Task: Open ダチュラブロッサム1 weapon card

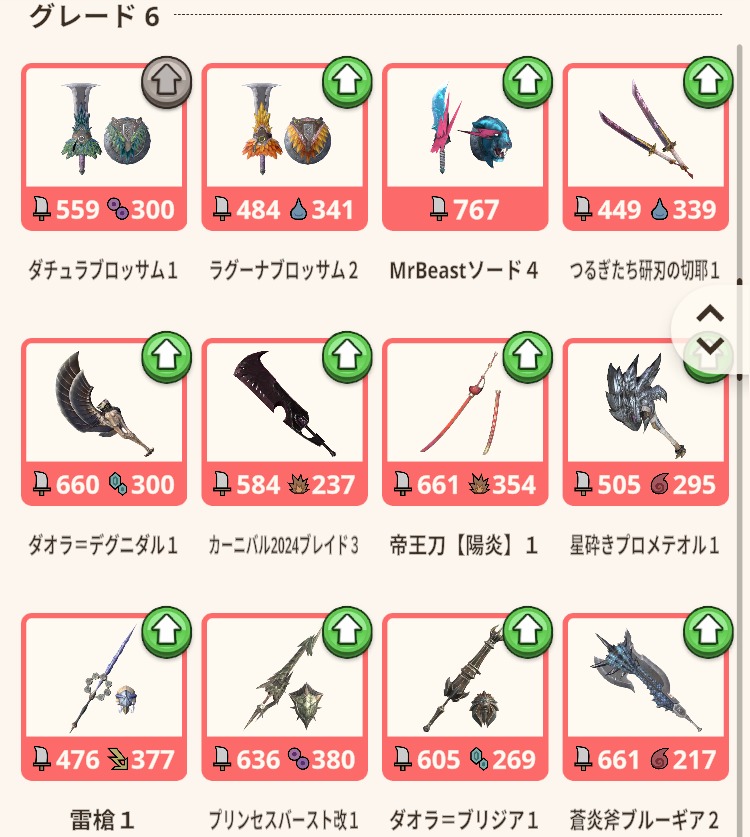Action: click(104, 147)
